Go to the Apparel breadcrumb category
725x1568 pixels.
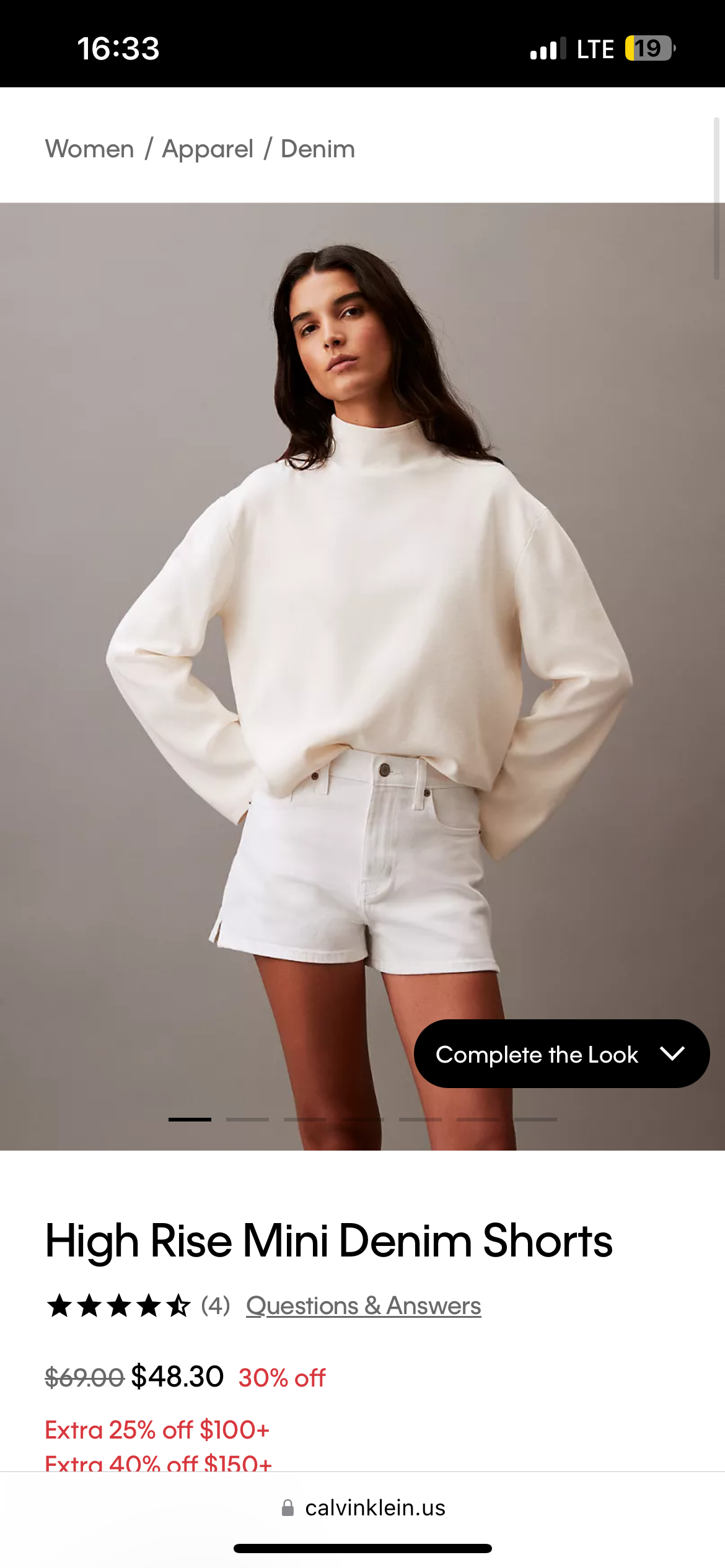coord(208,150)
